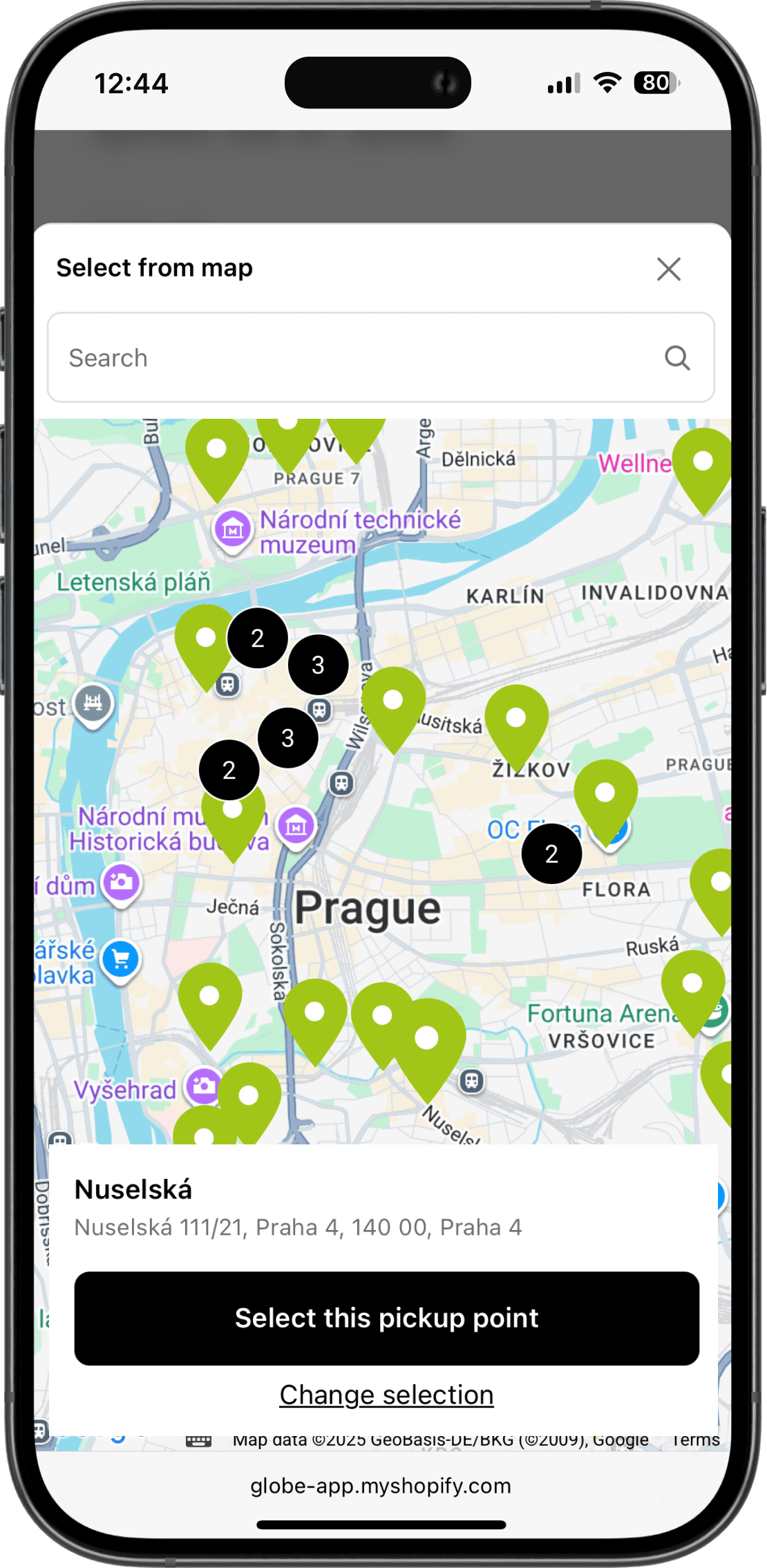Confirm with Select this pickup point
This screenshot has width=767, height=1568.
(386, 1318)
